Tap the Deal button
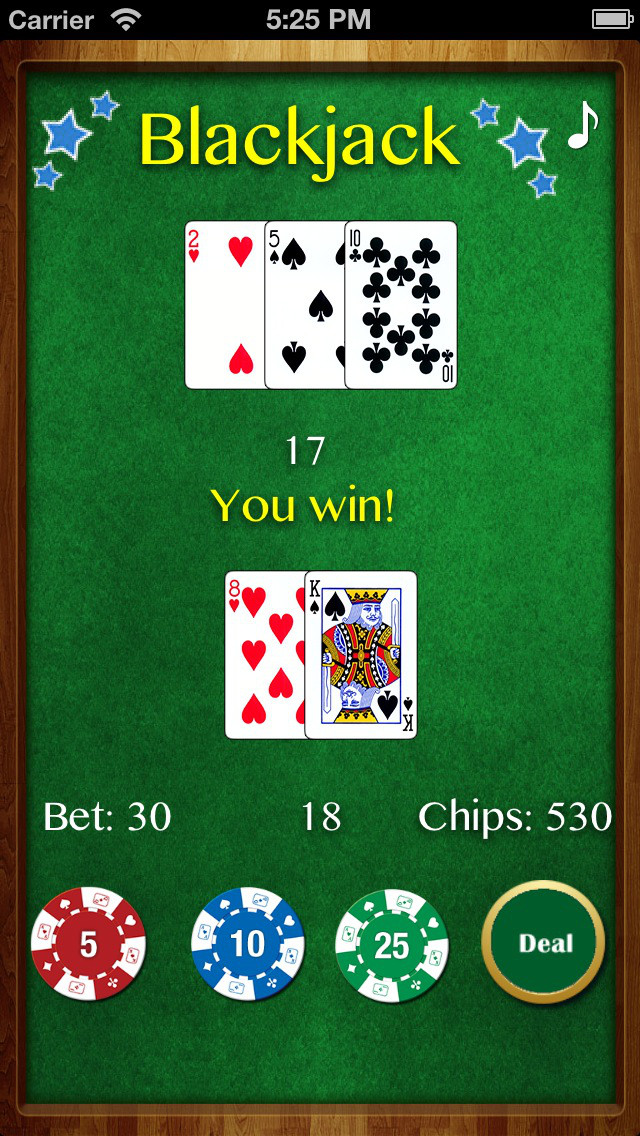This screenshot has width=640, height=1136. pos(544,943)
